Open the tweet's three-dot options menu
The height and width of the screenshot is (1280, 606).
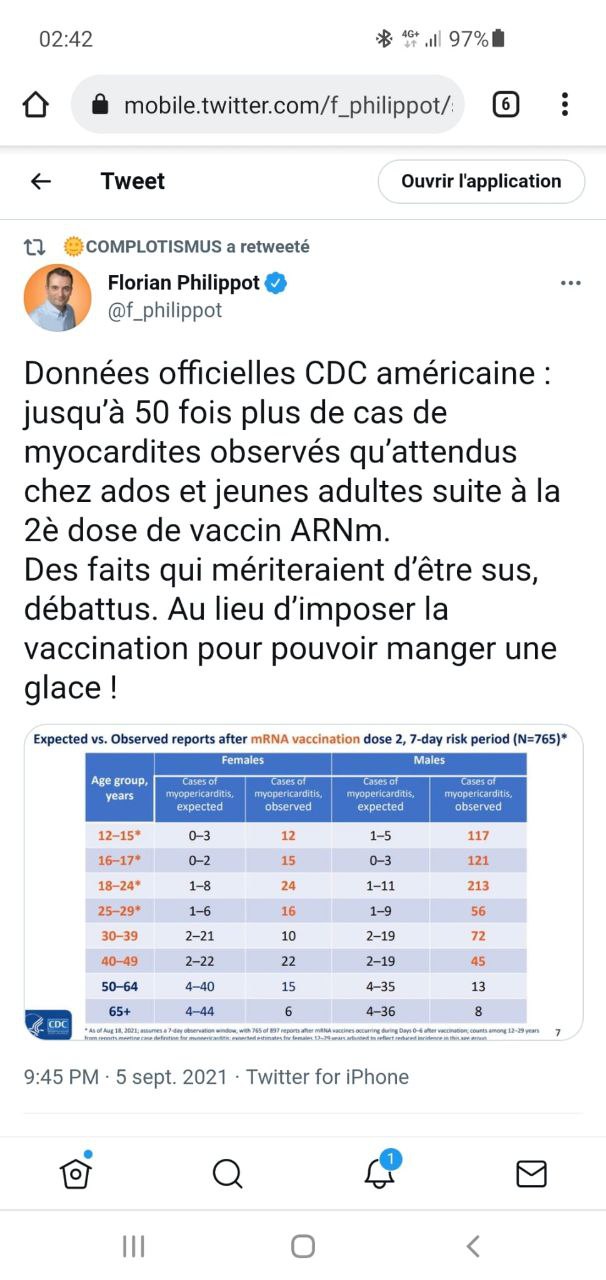[570, 283]
